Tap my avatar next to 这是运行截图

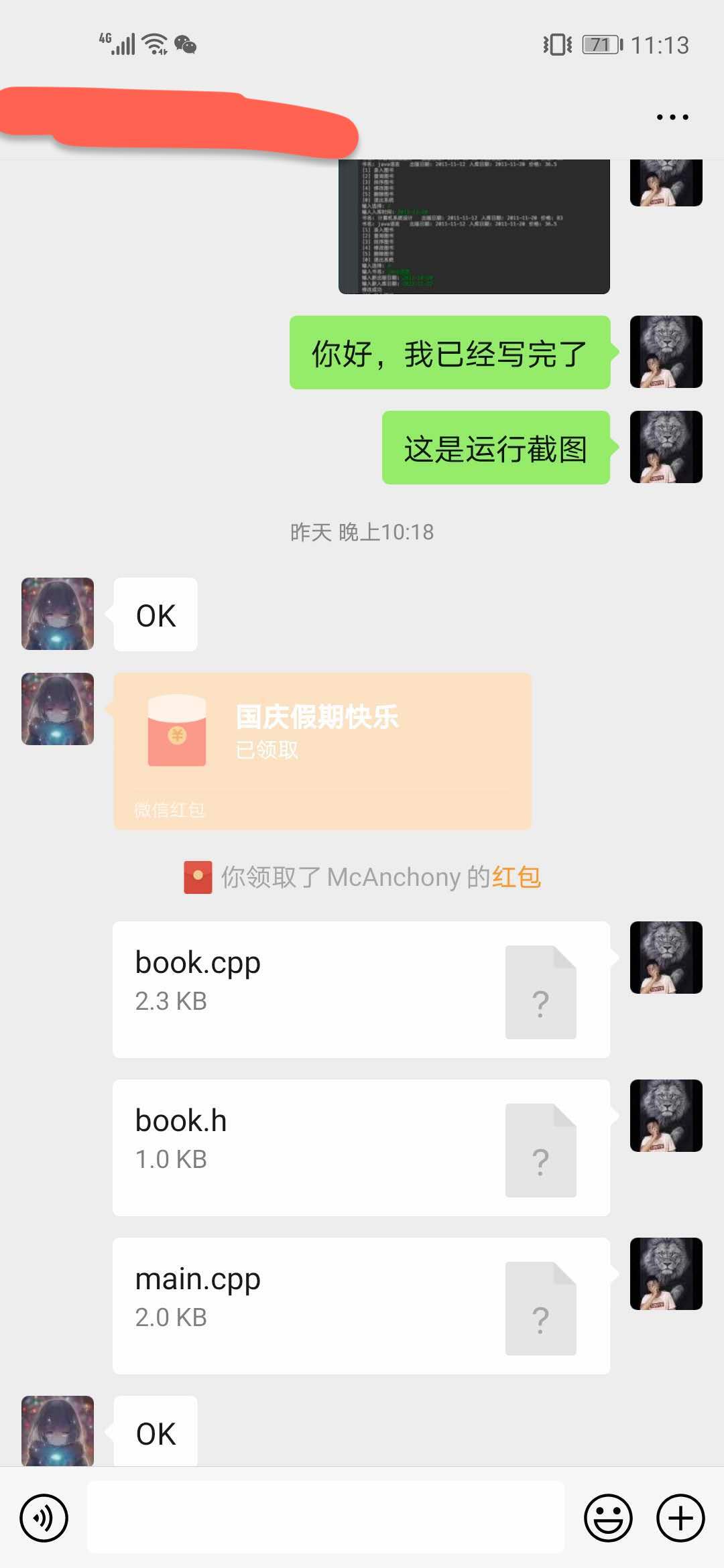pos(666,447)
